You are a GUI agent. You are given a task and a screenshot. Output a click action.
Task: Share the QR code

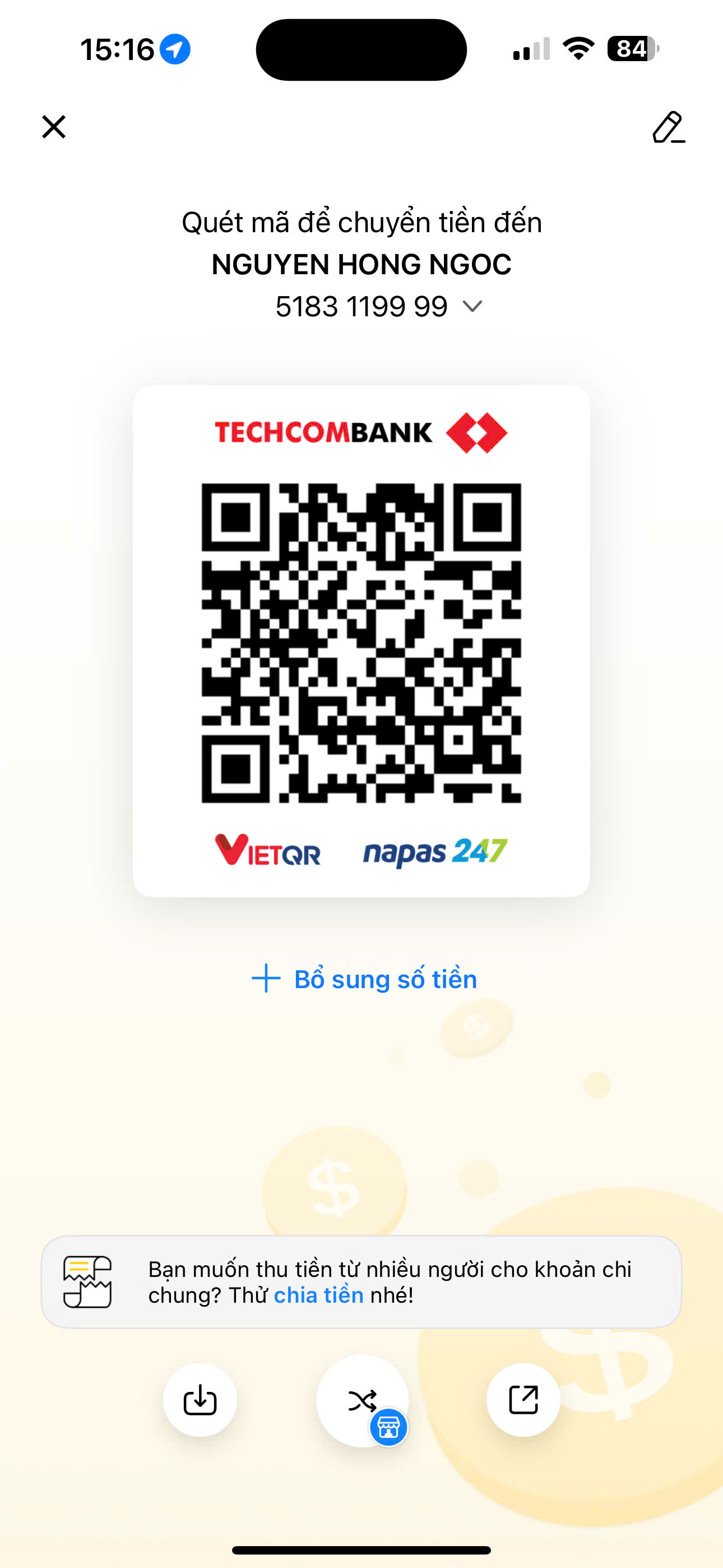point(523,1400)
